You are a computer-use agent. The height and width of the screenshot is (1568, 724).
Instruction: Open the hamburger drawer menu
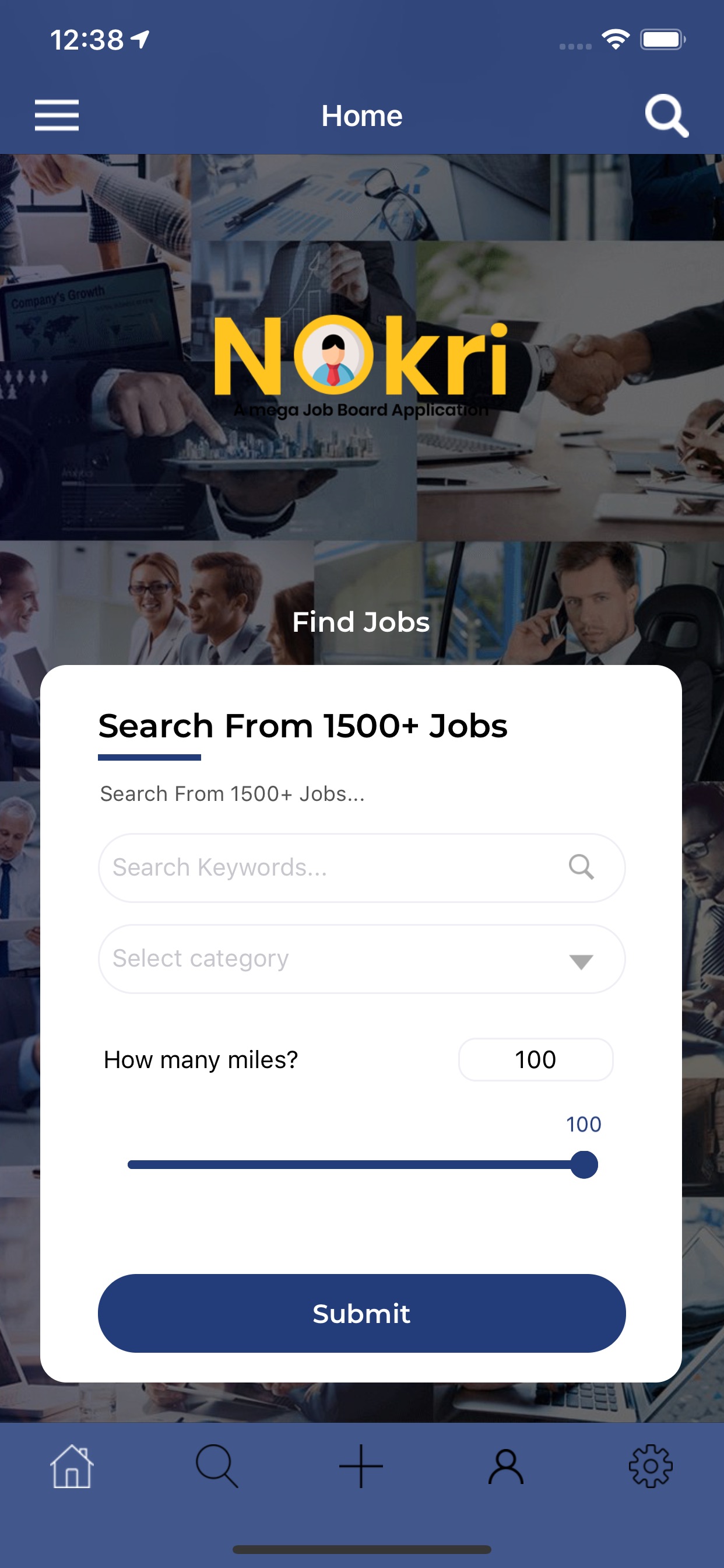57,115
